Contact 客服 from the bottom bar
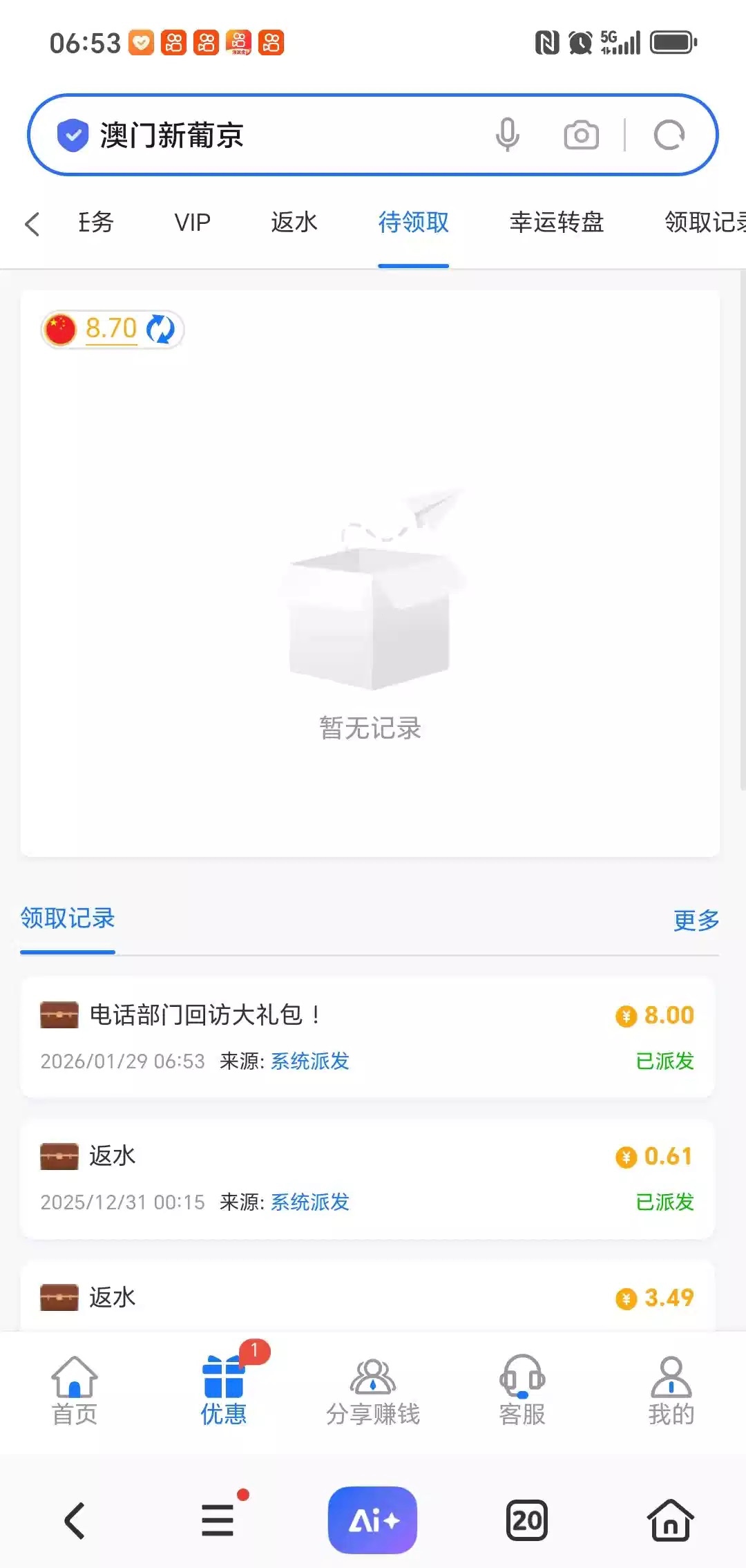Screen dimensions: 746x1568 (x=522, y=1390)
